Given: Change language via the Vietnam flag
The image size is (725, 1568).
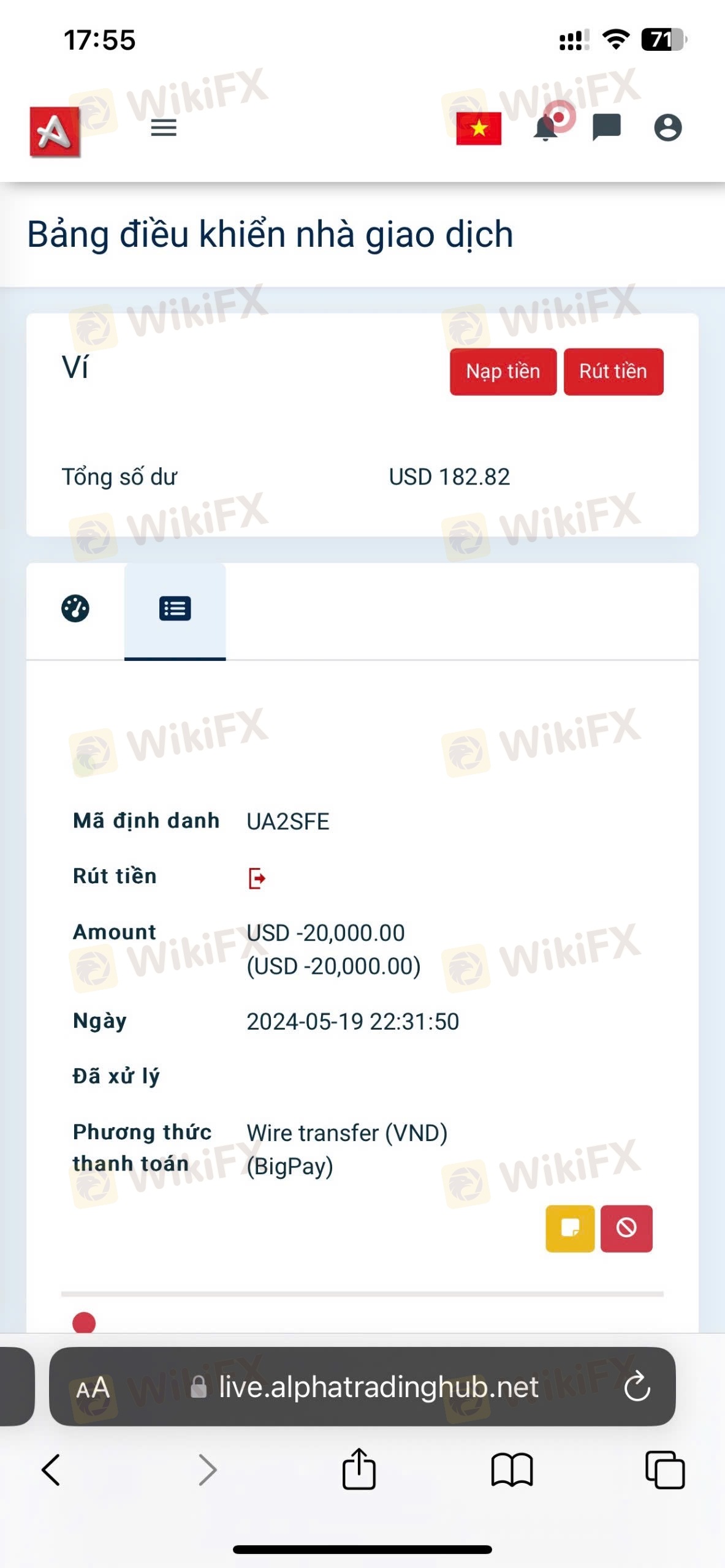Looking at the screenshot, I should point(479,128).
